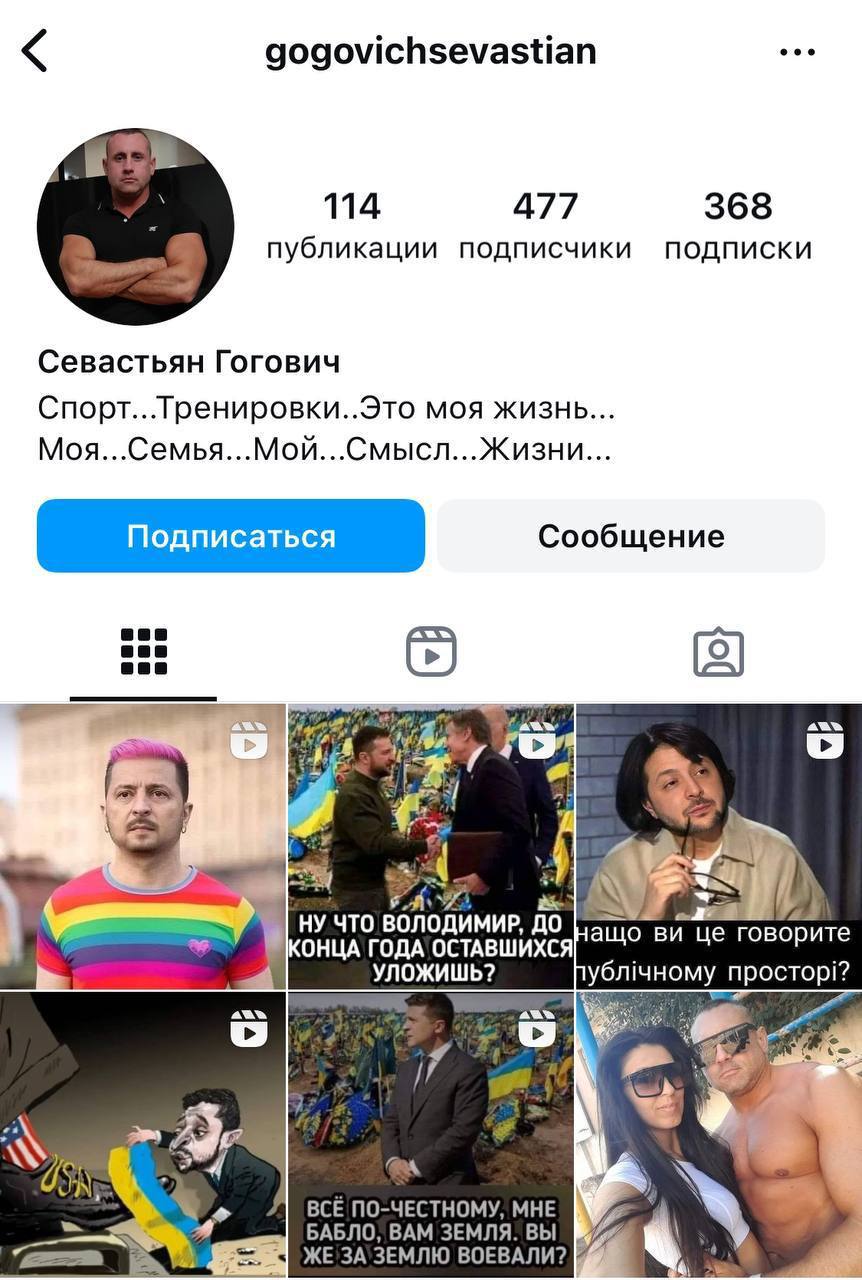The width and height of the screenshot is (862, 1280).
Task: Open the profile picture of Севастьян Гогович
Action: (135, 226)
